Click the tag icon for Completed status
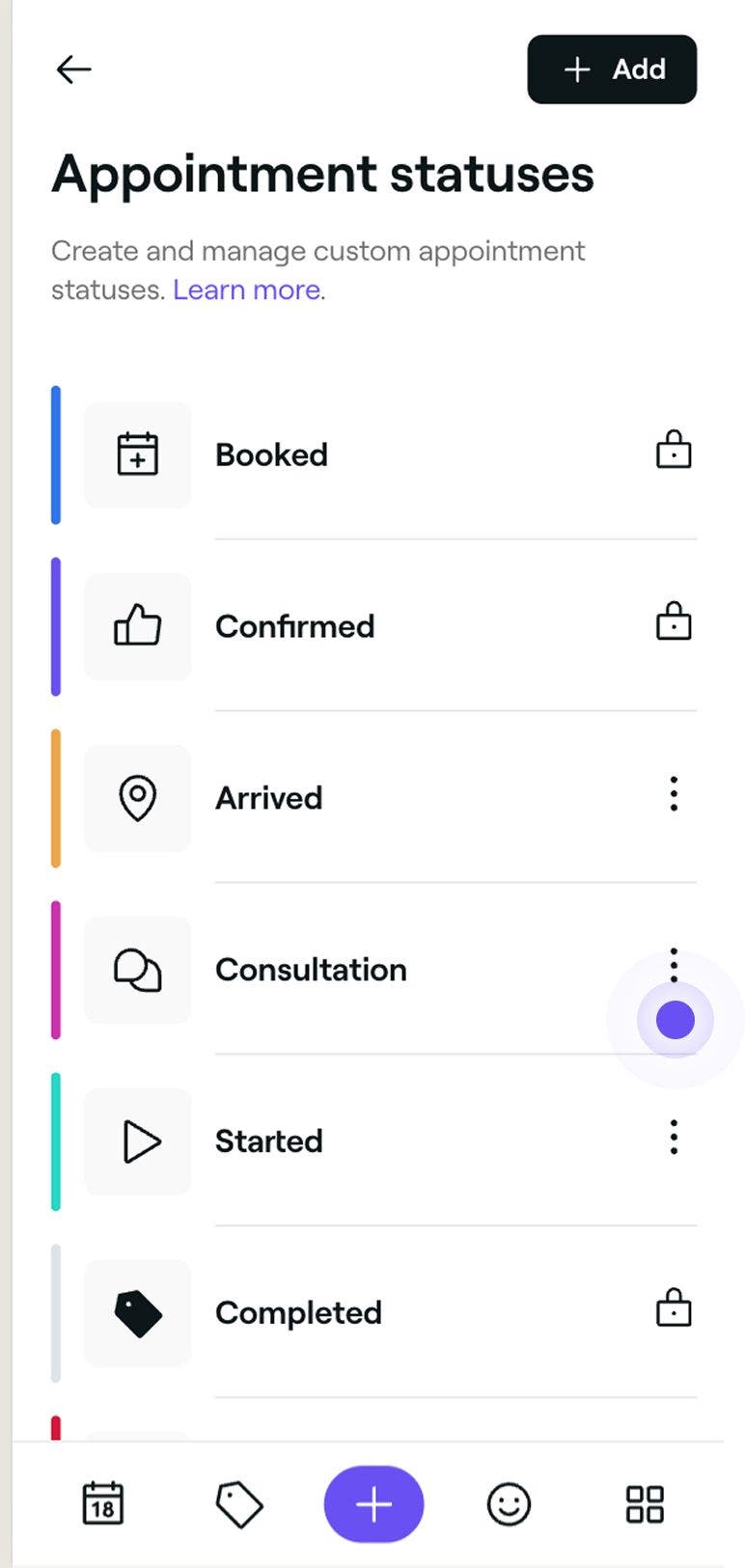Image resolution: width=745 pixels, height=1568 pixels. 137,1312
